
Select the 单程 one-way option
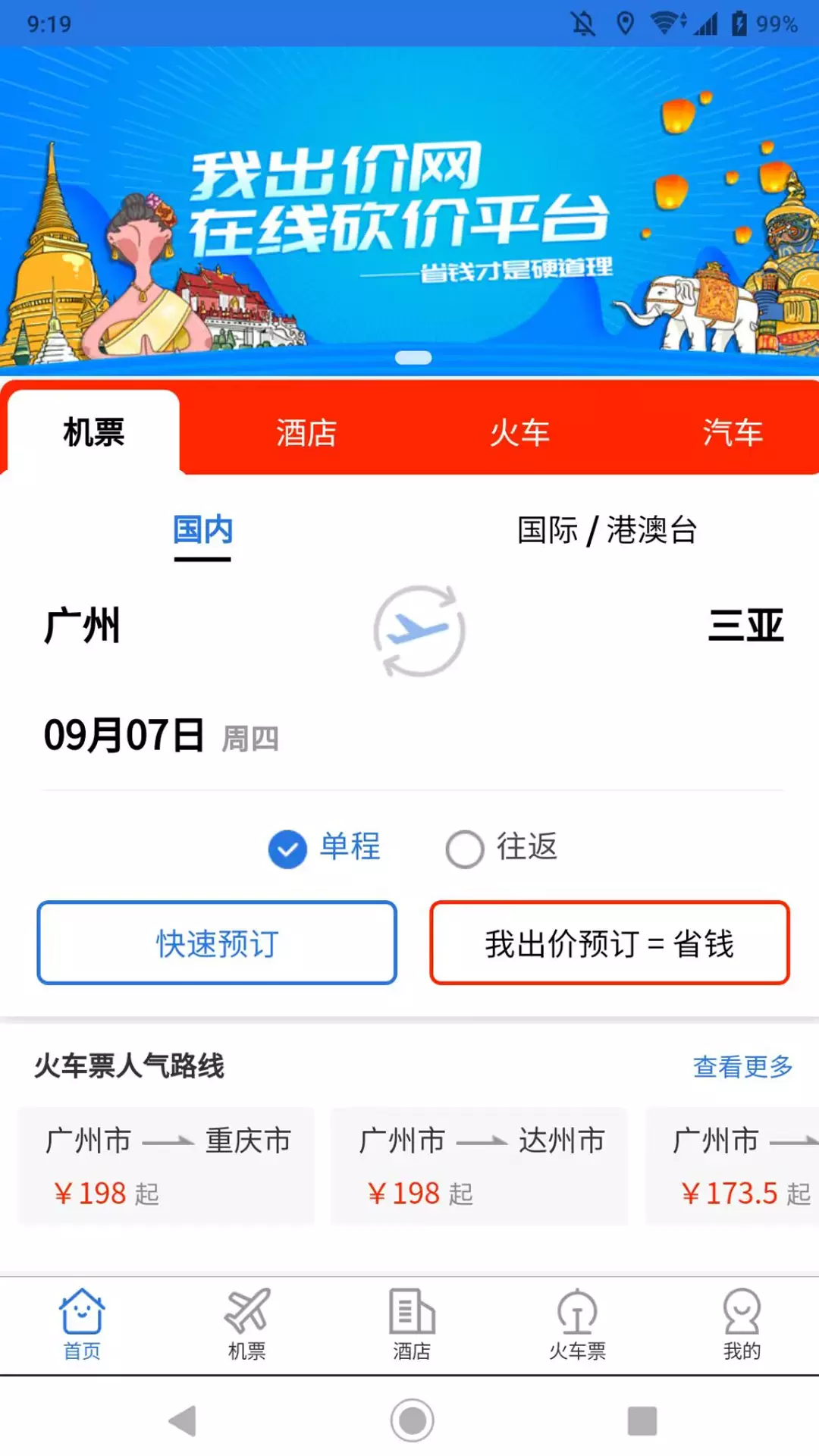coord(325,848)
